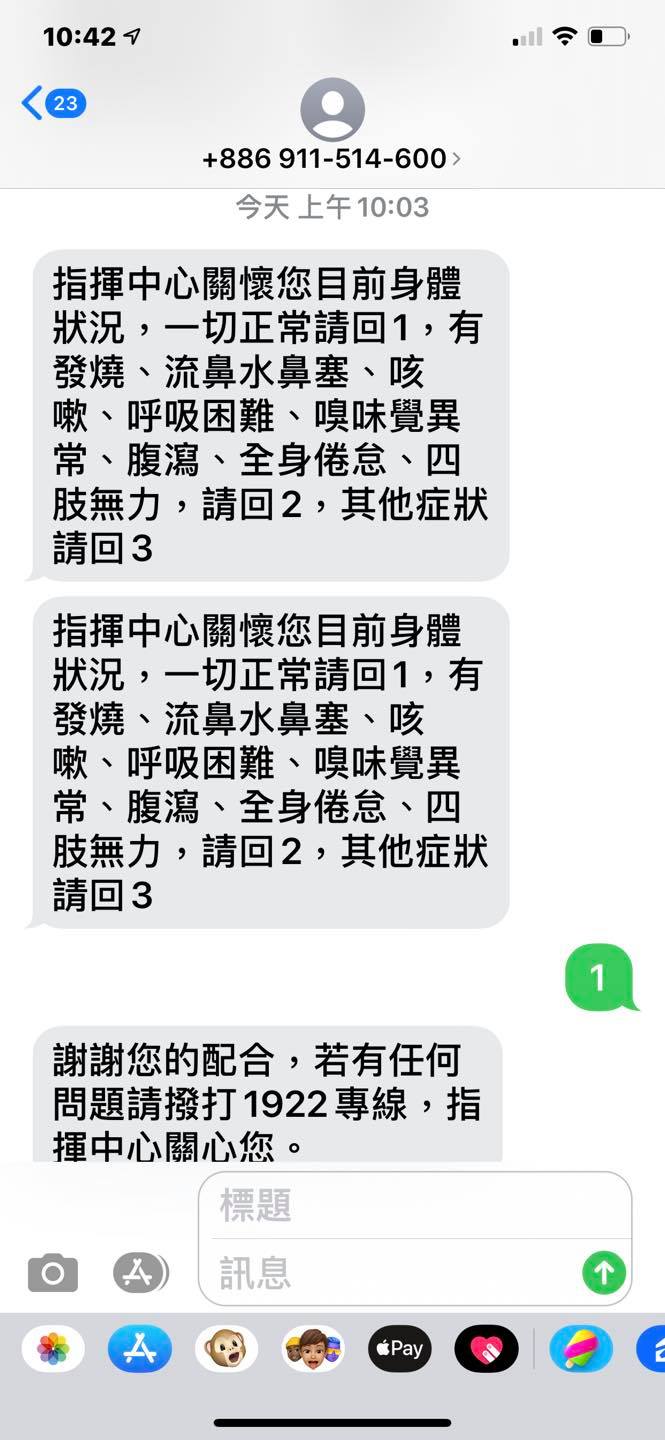Screen dimensions: 665x1440
Task: Send the message with the green arrow
Action: 604,1272
